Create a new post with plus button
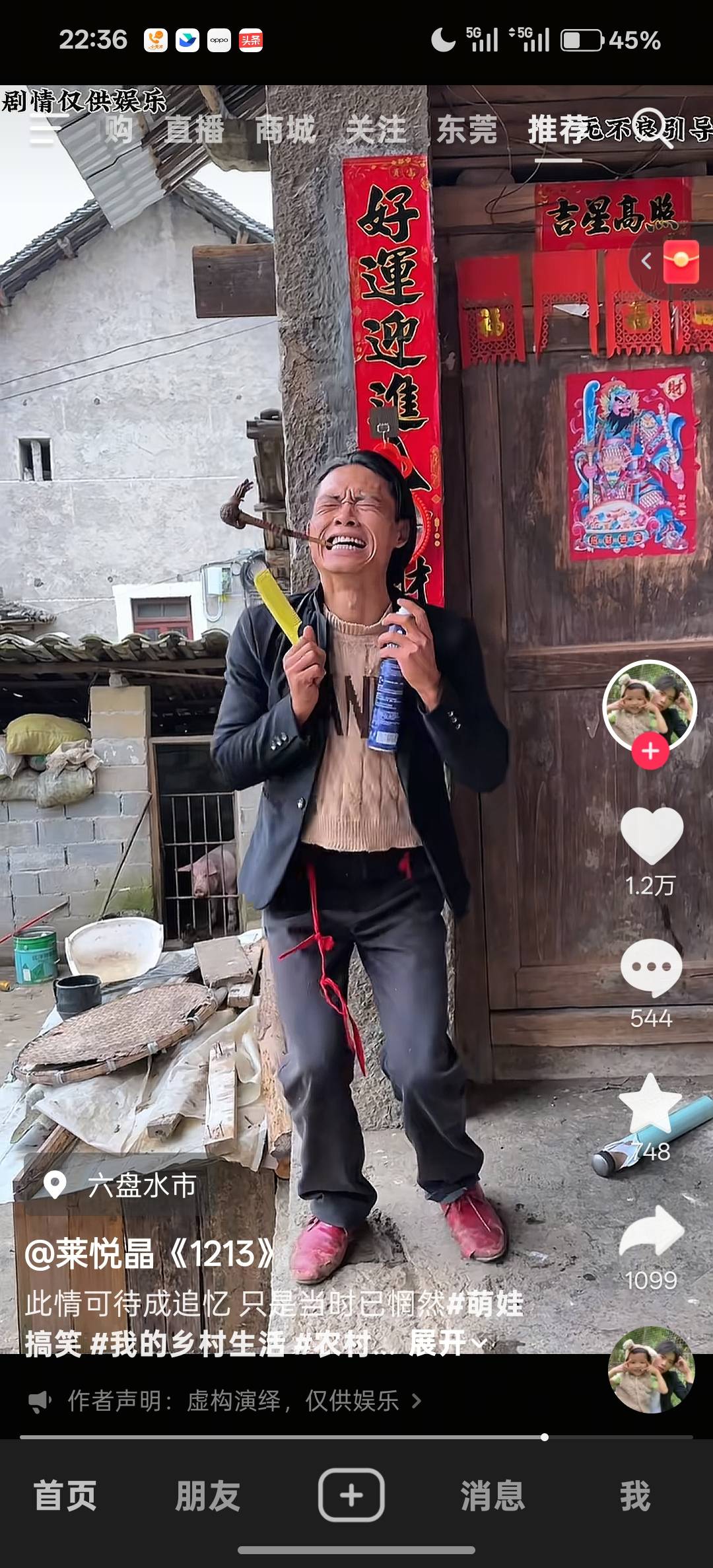This screenshot has height=1568, width=713. pyautogui.click(x=351, y=1496)
